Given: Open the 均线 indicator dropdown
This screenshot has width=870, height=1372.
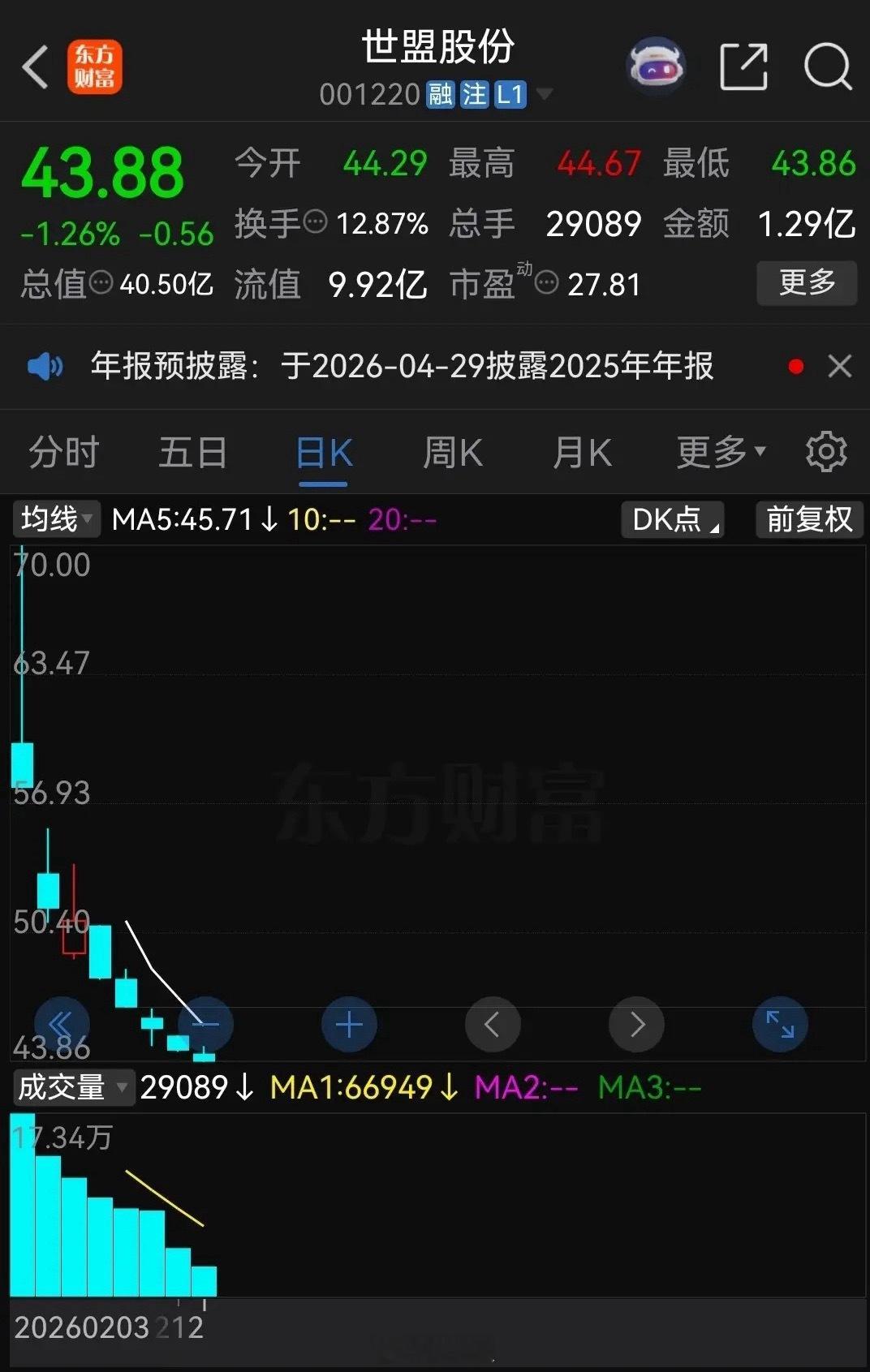Looking at the screenshot, I should (x=56, y=519).
